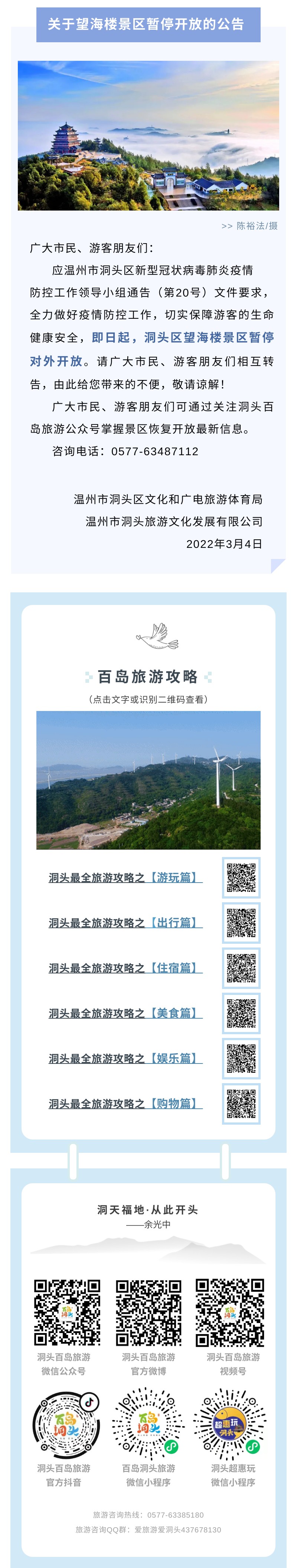Image resolution: width=297 pixels, height=1568 pixels.
Task: Open the 游玩篇 travel guide link
Action: tap(125, 877)
